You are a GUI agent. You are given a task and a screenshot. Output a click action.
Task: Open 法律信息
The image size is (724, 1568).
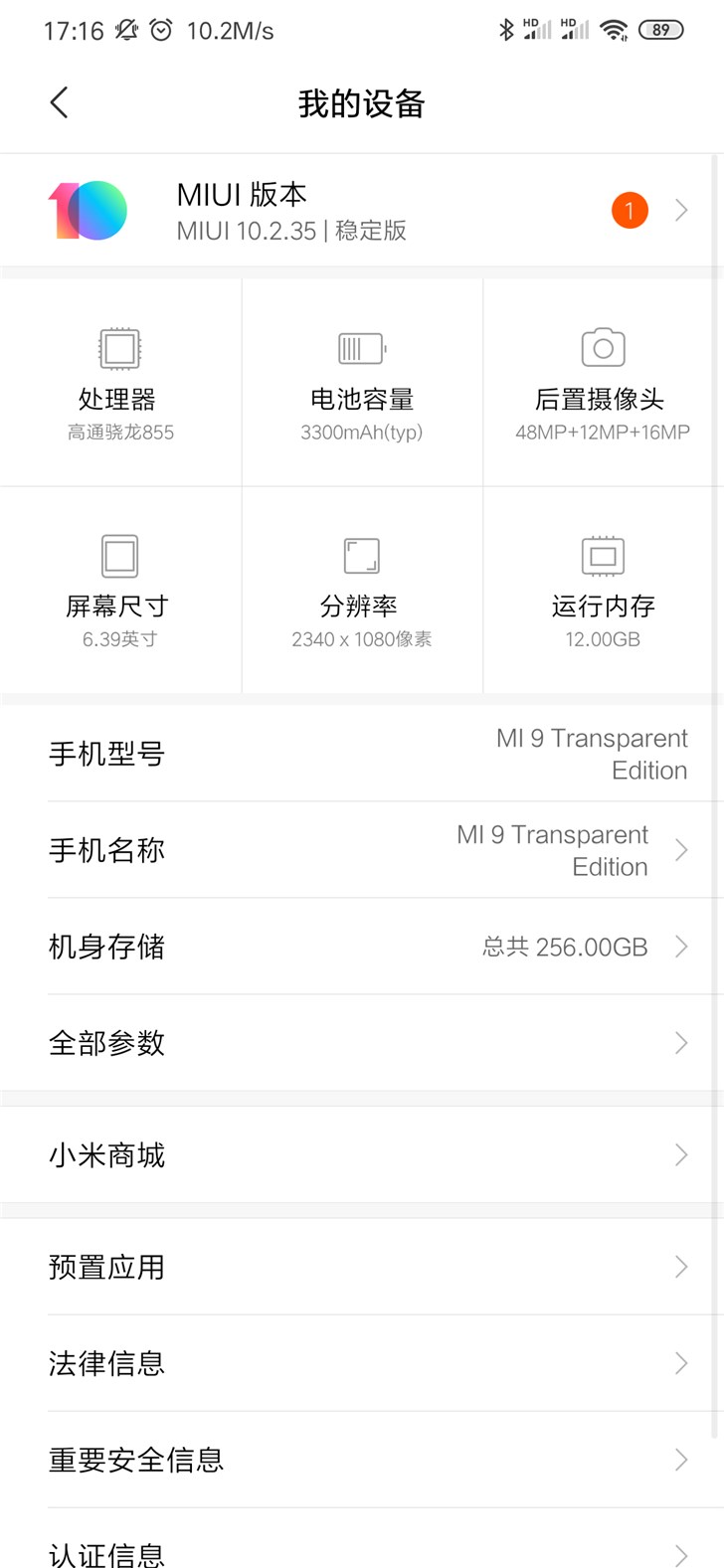click(x=362, y=1363)
